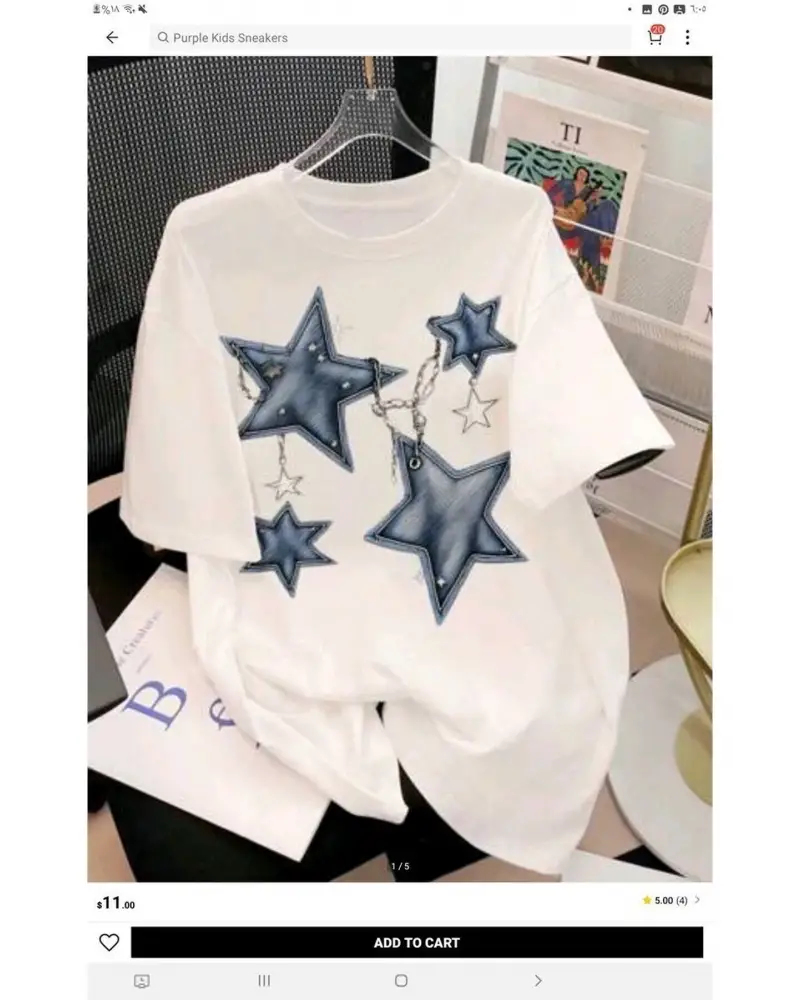
Task: View the 5.00 rating reviews
Action: click(670, 900)
